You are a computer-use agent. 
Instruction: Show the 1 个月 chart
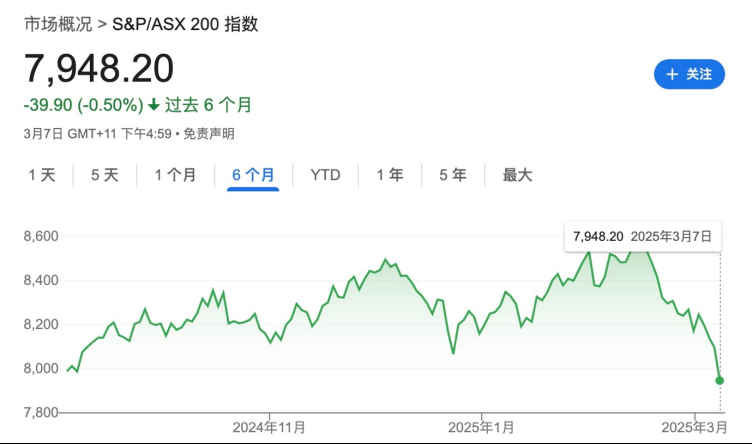coord(175,175)
